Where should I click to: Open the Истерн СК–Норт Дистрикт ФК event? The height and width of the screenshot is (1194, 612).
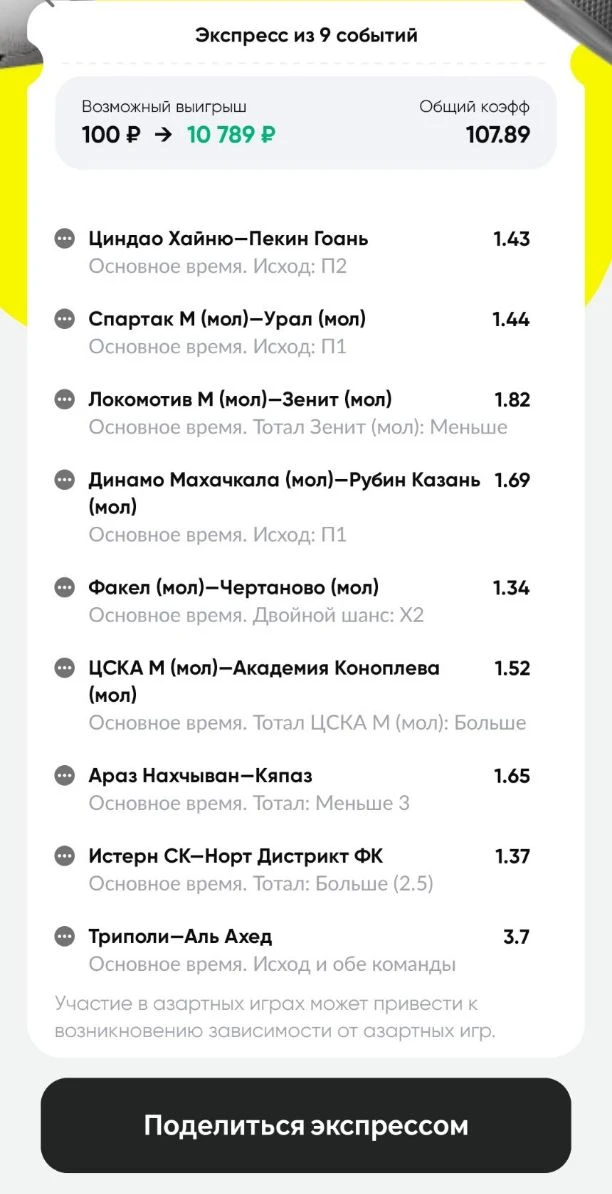click(x=292, y=870)
